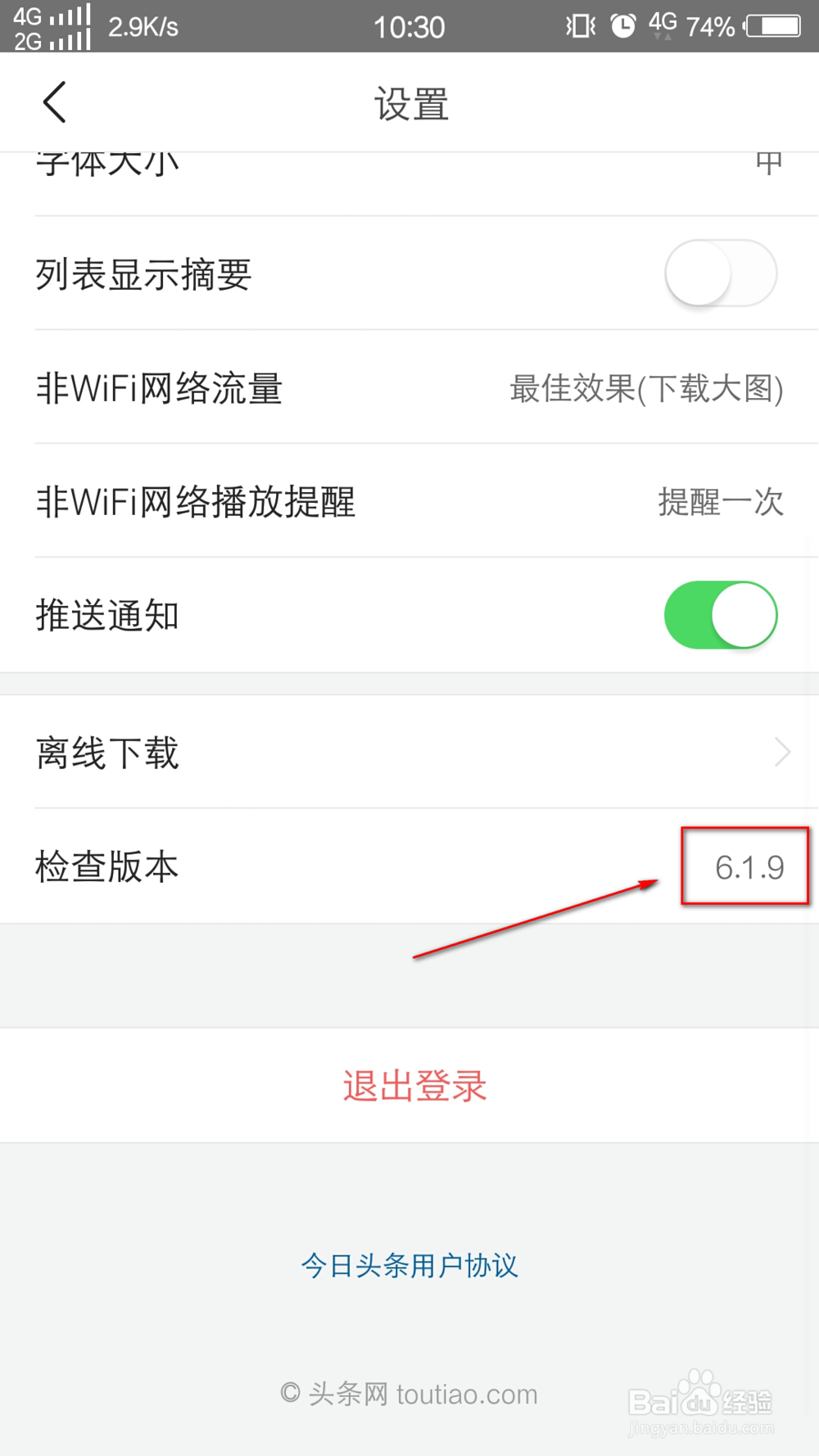
Task: Tap the vibrate mode icon in status bar
Action: coord(578,26)
